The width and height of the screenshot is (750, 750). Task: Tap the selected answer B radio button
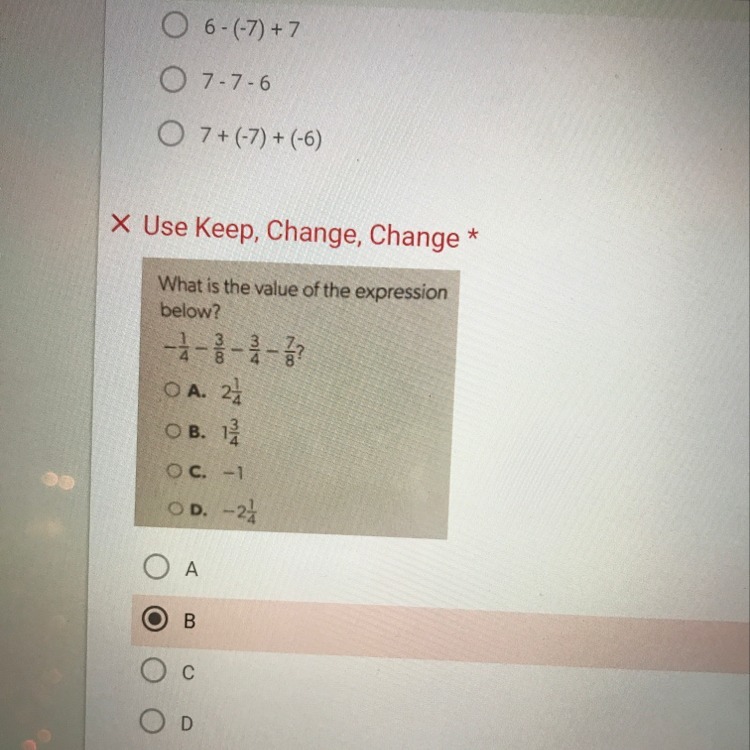155,619
